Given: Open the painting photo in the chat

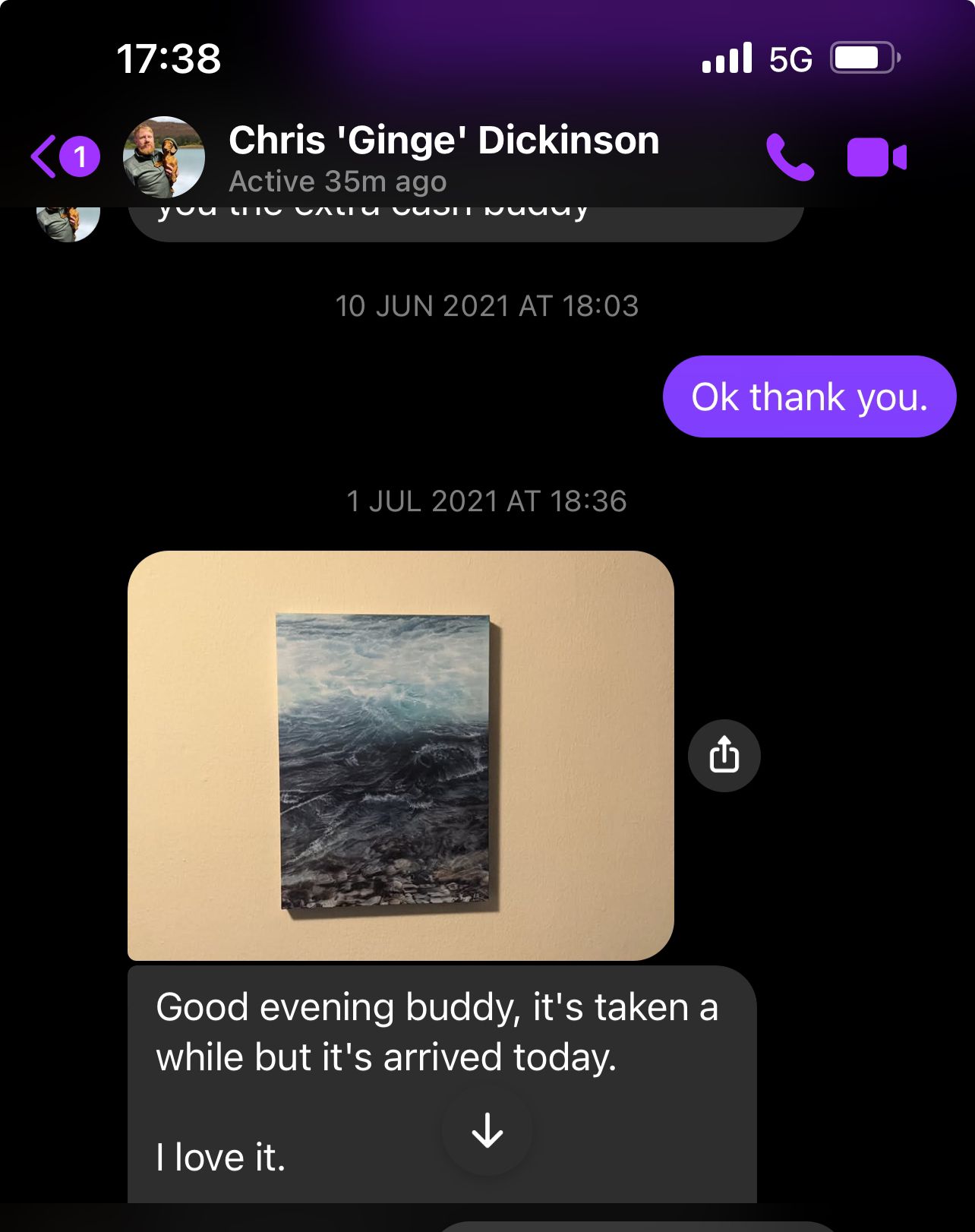Looking at the screenshot, I should click(400, 756).
